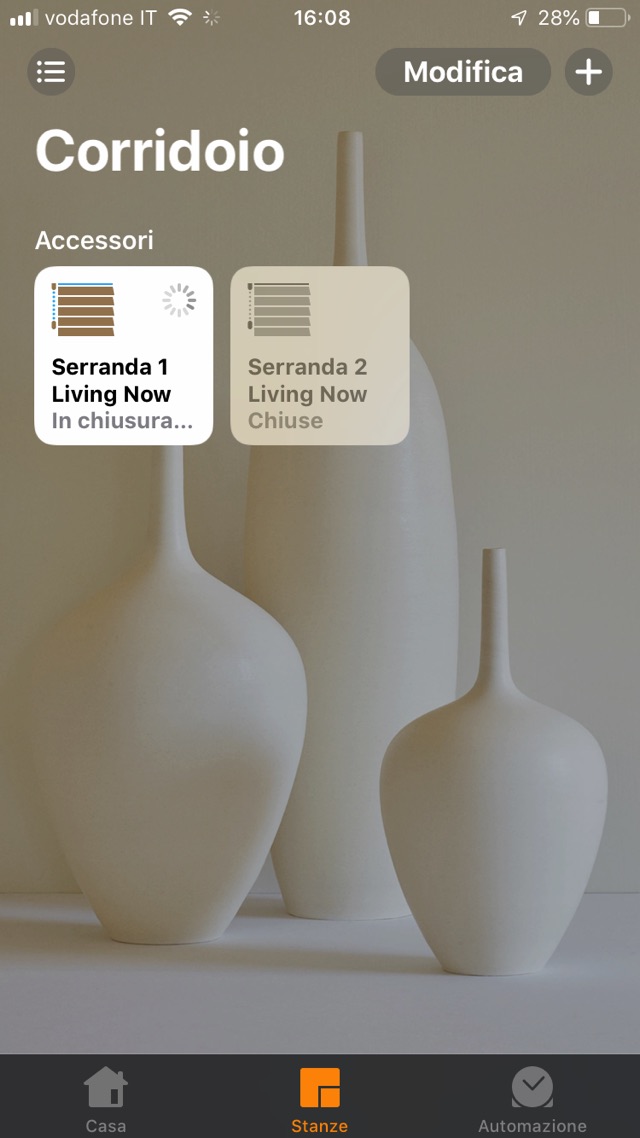Toggle the Serranda 2 Living Now tile
The width and height of the screenshot is (640, 1138).
[x=320, y=355]
